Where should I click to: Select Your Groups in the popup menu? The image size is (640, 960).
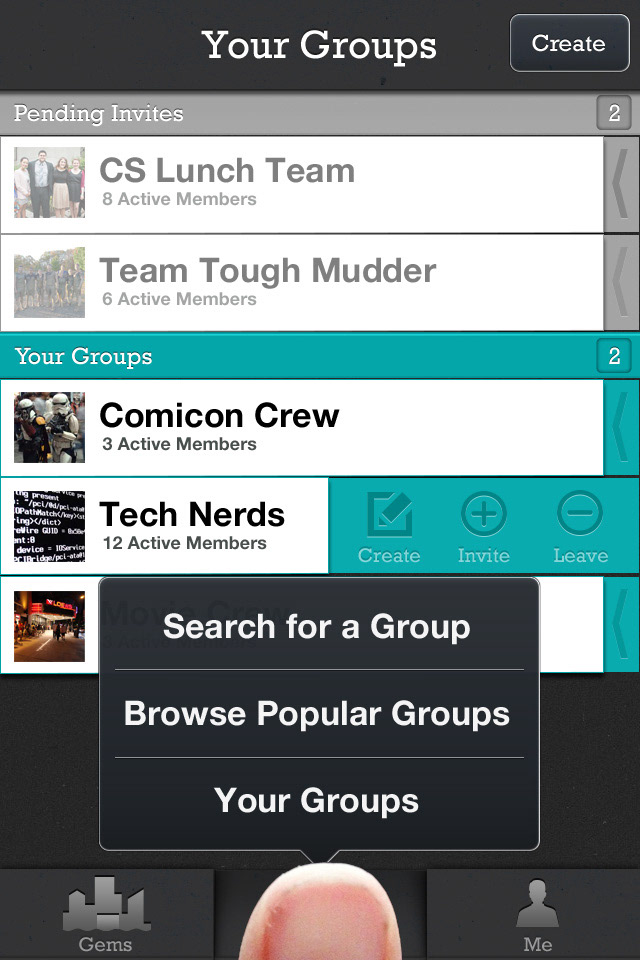click(317, 801)
